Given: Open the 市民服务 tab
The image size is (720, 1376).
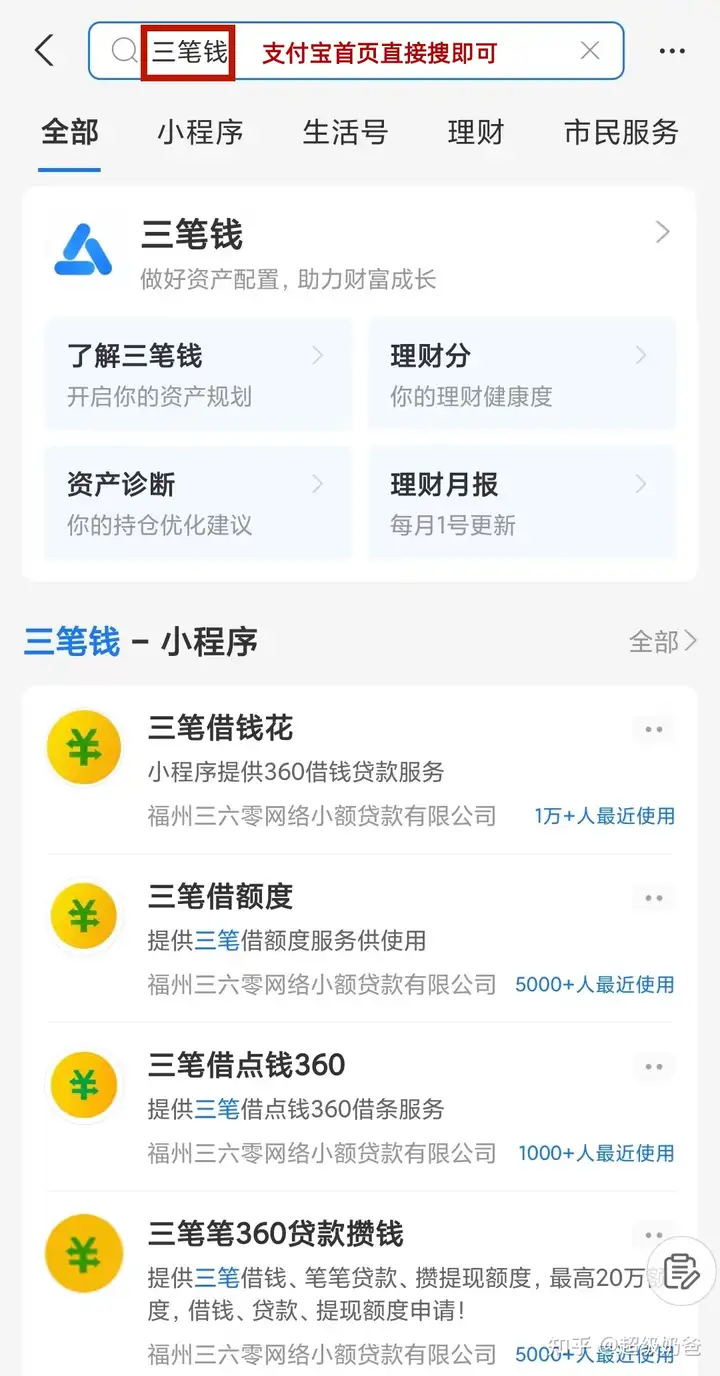Looking at the screenshot, I should point(621,133).
